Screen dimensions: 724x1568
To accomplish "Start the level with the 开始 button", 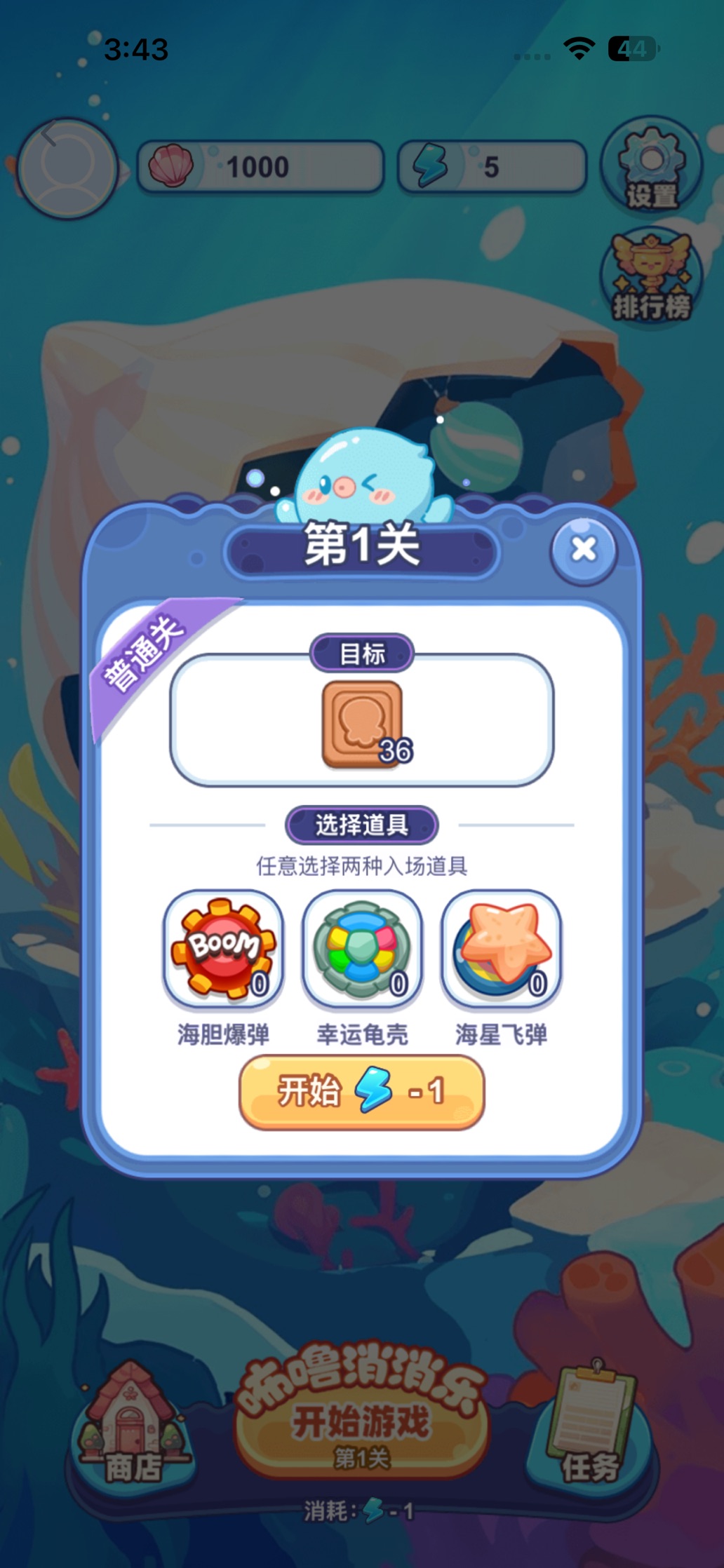I will [x=361, y=1092].
